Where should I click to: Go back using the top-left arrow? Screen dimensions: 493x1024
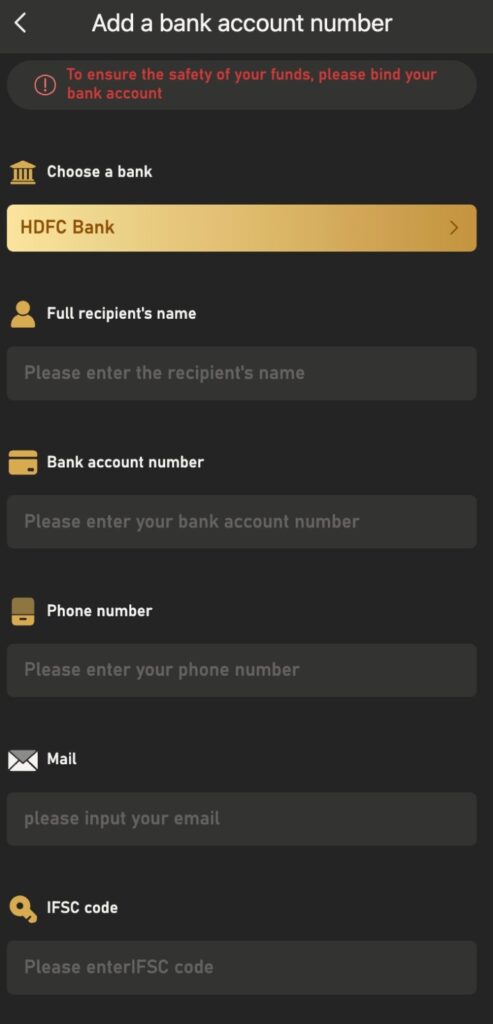coord(21,24)
